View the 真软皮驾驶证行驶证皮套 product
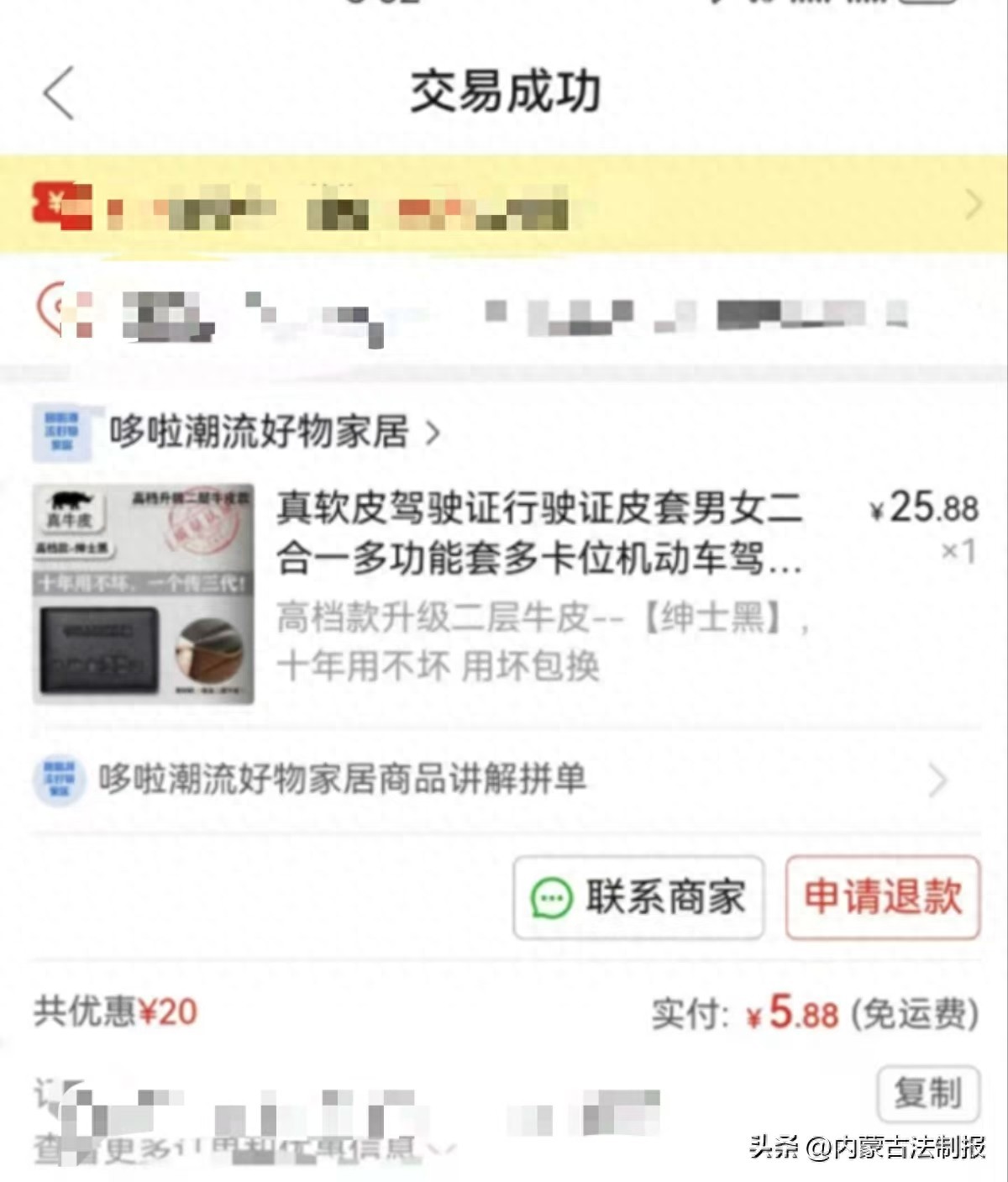The width and height of the screenshot is (1008, 1182). tap(538, 533)
